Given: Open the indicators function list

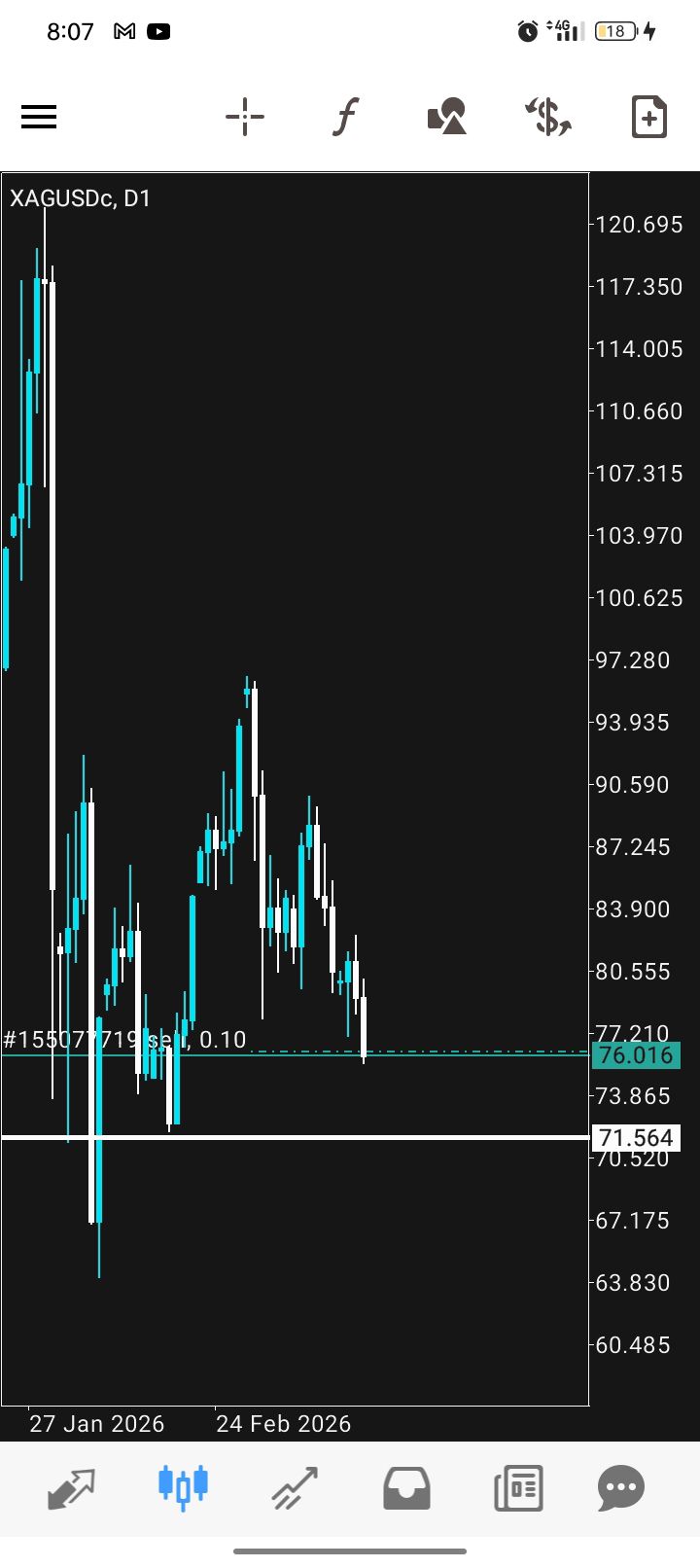Looking at the screenshot, I should click(345, 118).
